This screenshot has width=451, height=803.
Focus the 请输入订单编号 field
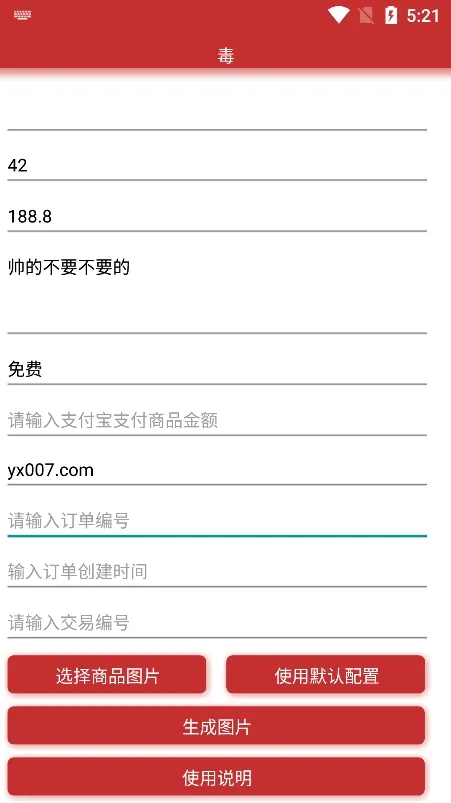click(x=217, y=521)
